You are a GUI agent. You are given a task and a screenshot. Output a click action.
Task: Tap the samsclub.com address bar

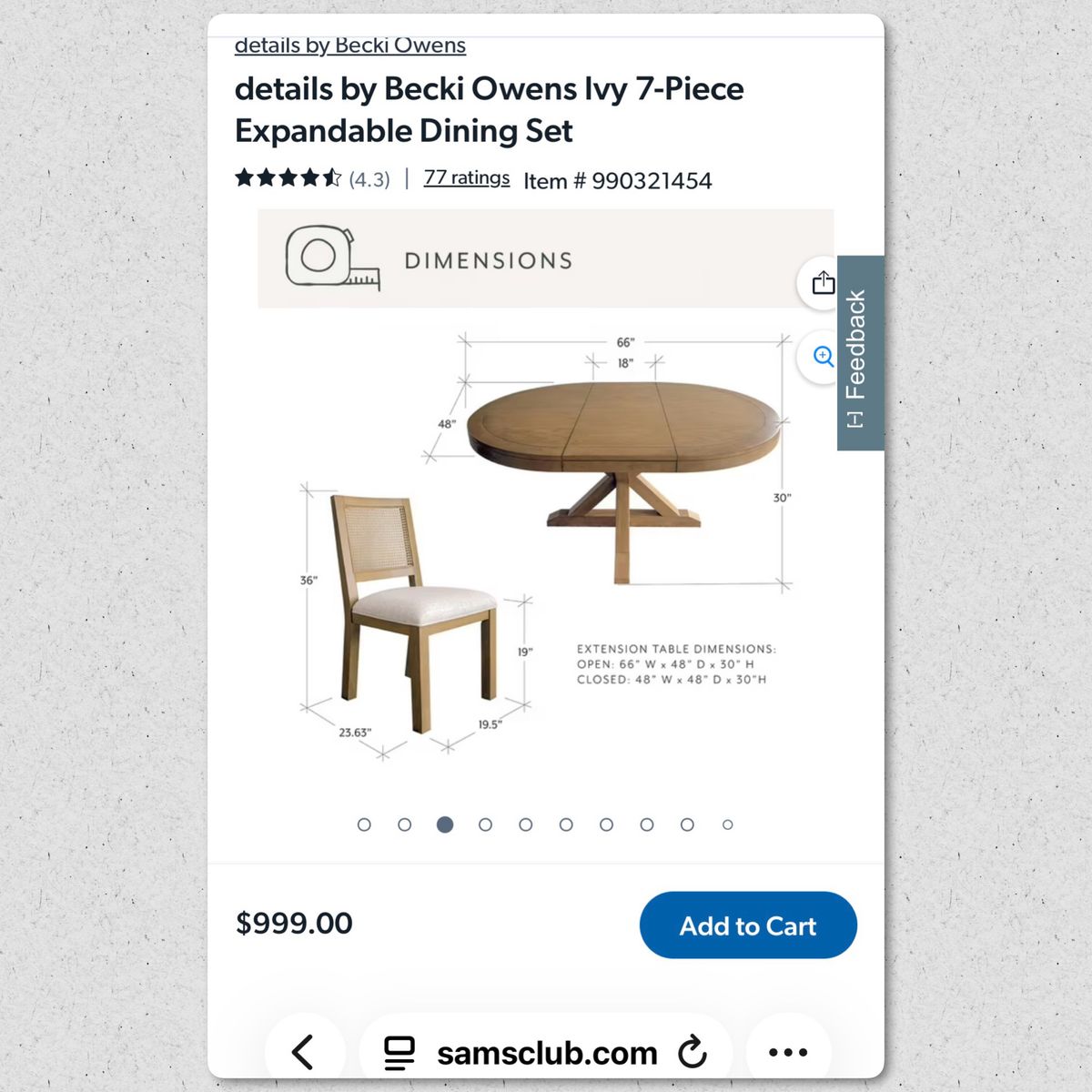tap(546, 1053)
